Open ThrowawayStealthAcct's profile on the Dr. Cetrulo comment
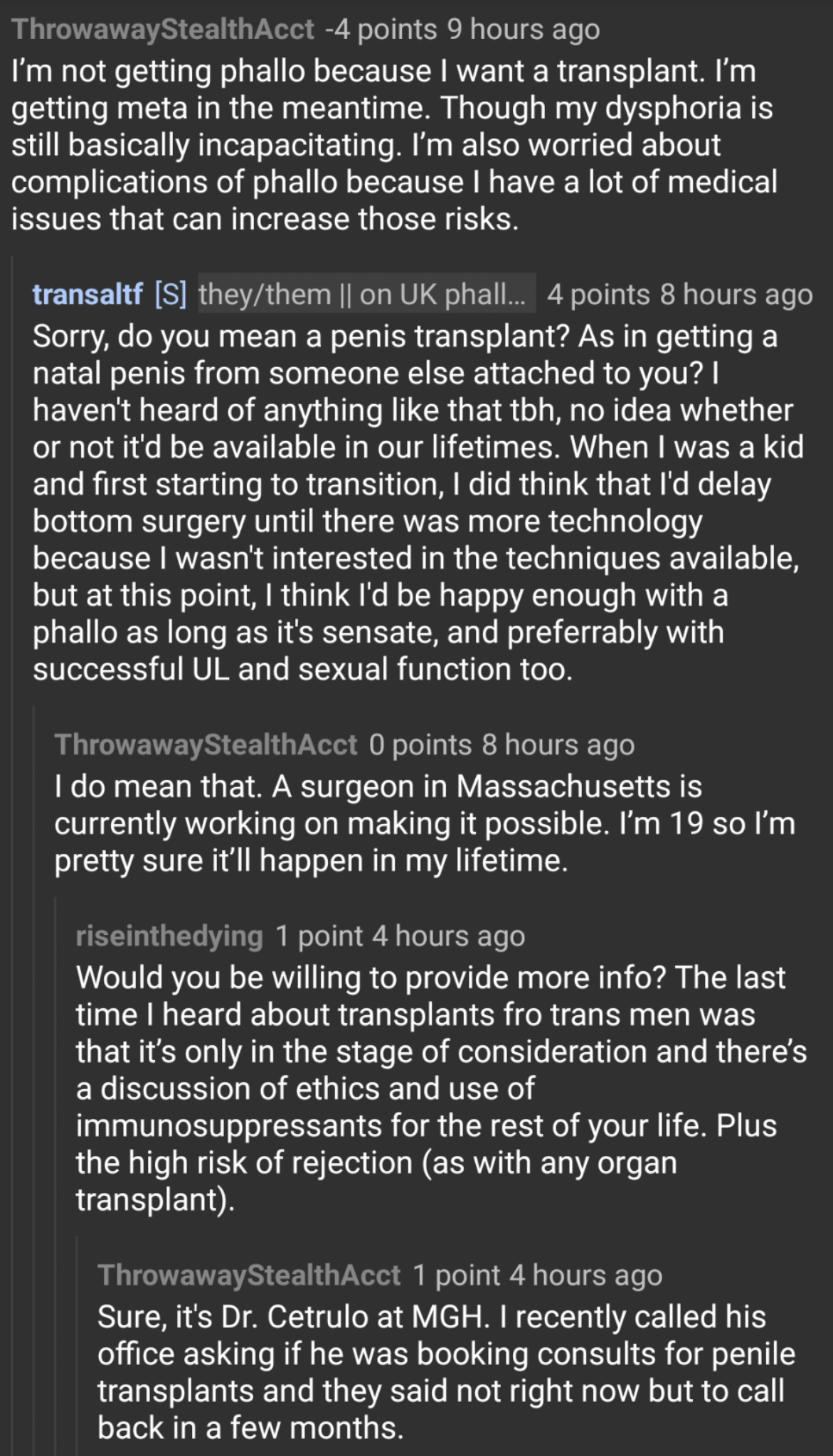 click(249, 1275)
